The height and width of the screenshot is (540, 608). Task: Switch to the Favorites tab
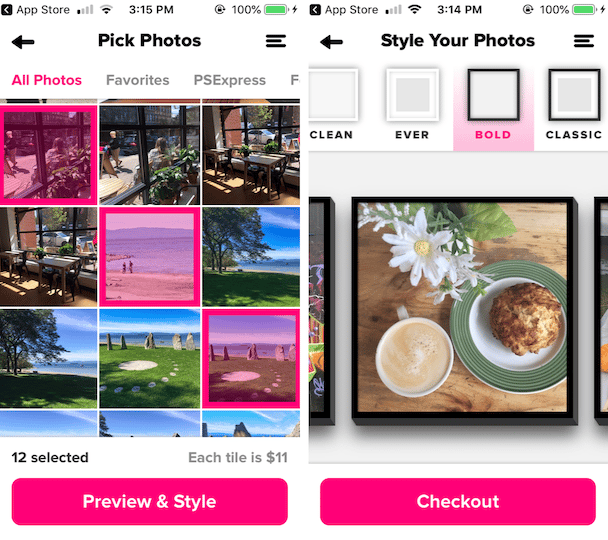138,80
